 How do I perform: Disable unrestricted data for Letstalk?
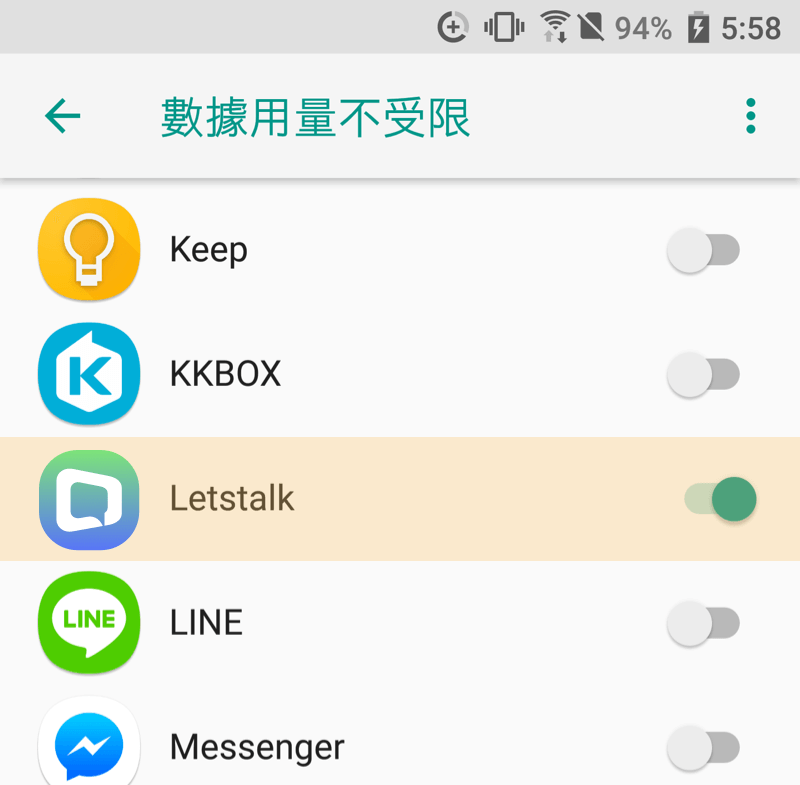click(x=720, y=498)
